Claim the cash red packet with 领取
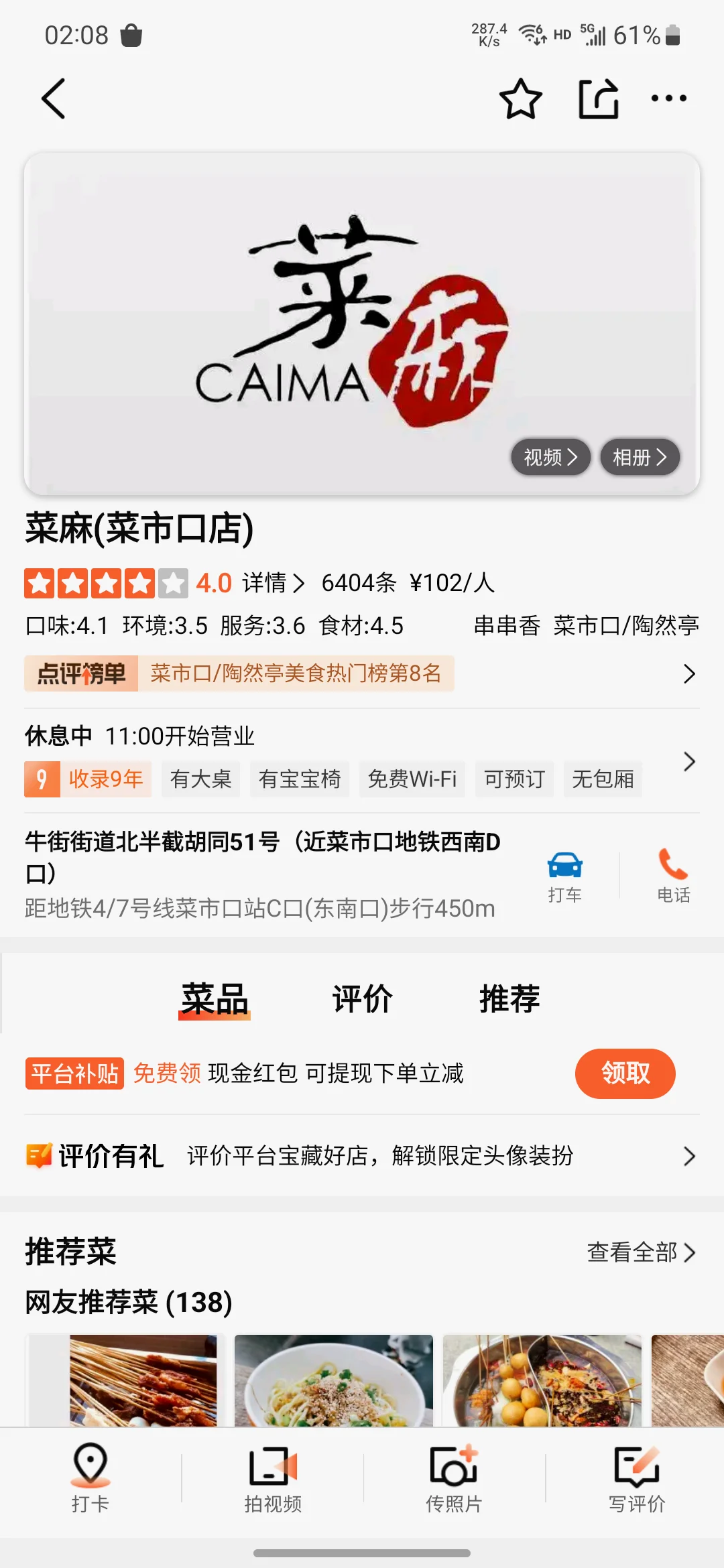 pyautogui.click(x=625, y=1073)
